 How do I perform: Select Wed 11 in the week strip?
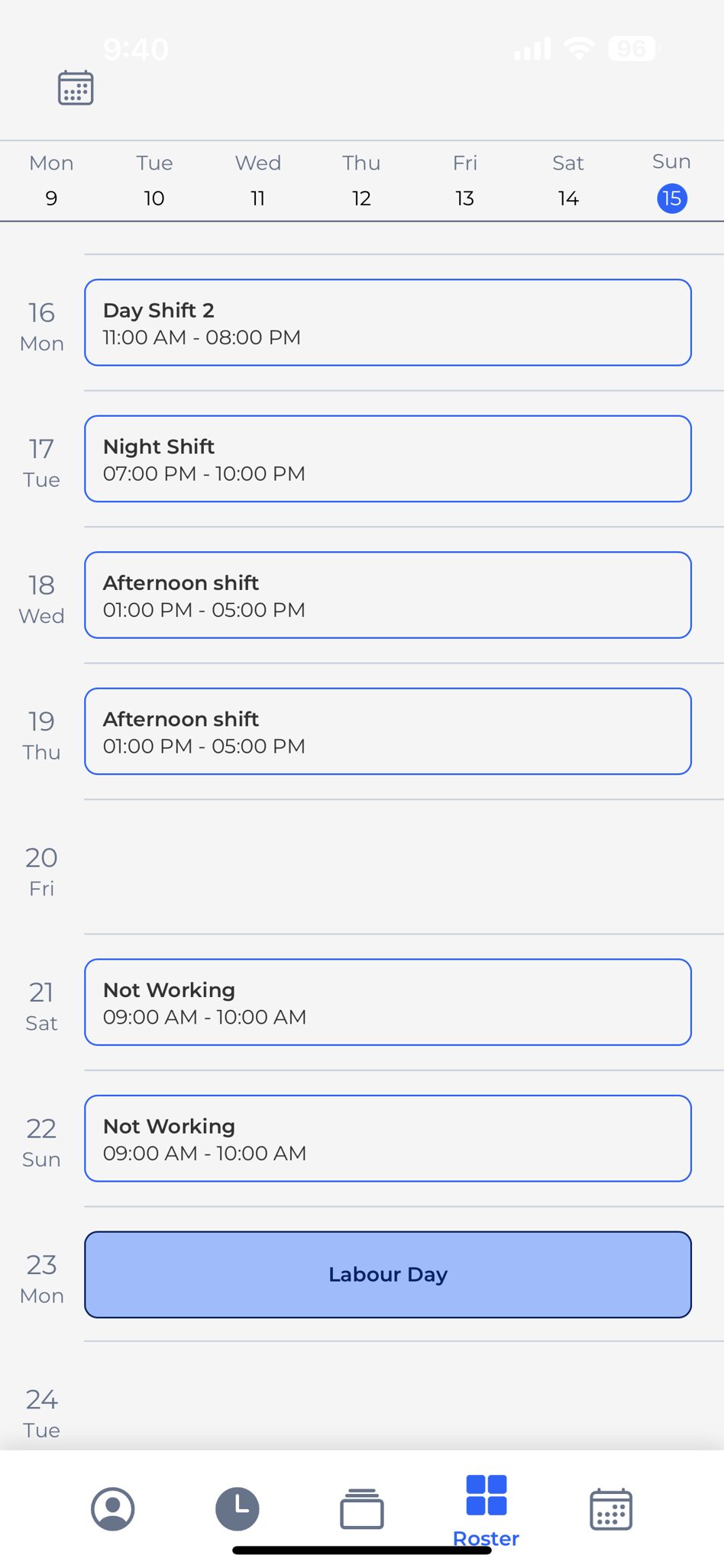(x=258, y=182)
